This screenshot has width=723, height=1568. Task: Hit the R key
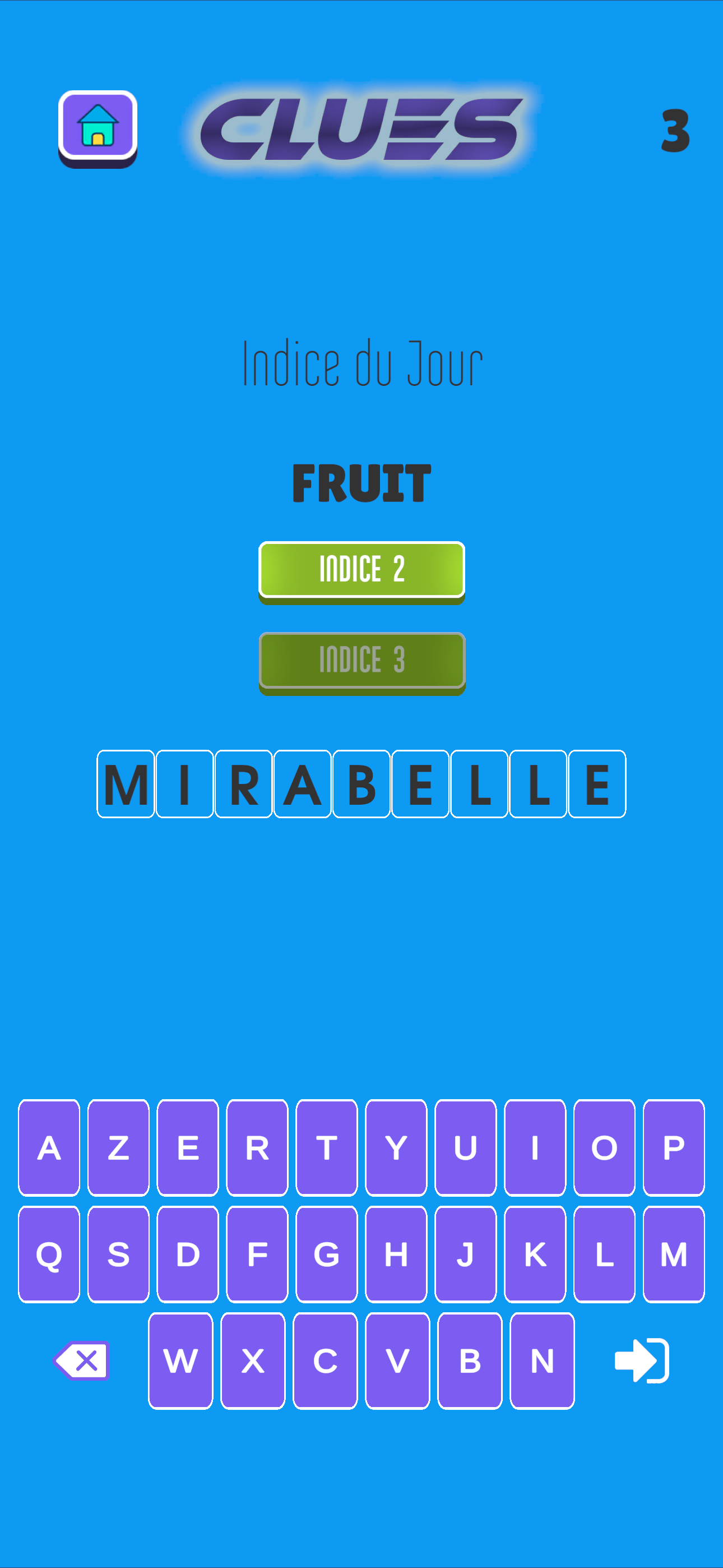(x=257, y=1147)
